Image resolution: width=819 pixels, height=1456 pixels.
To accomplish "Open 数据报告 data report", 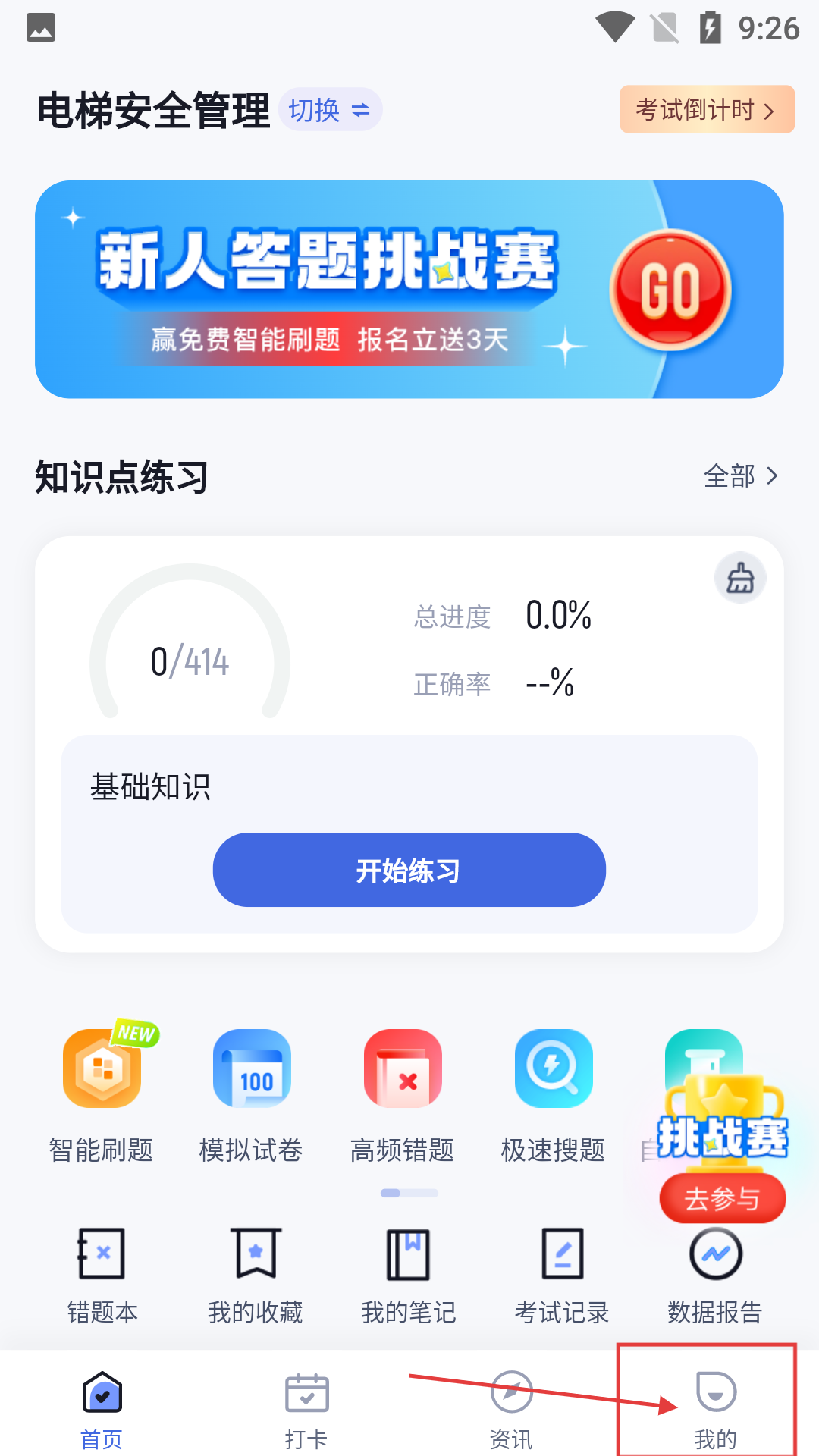I will [715, 1276].
